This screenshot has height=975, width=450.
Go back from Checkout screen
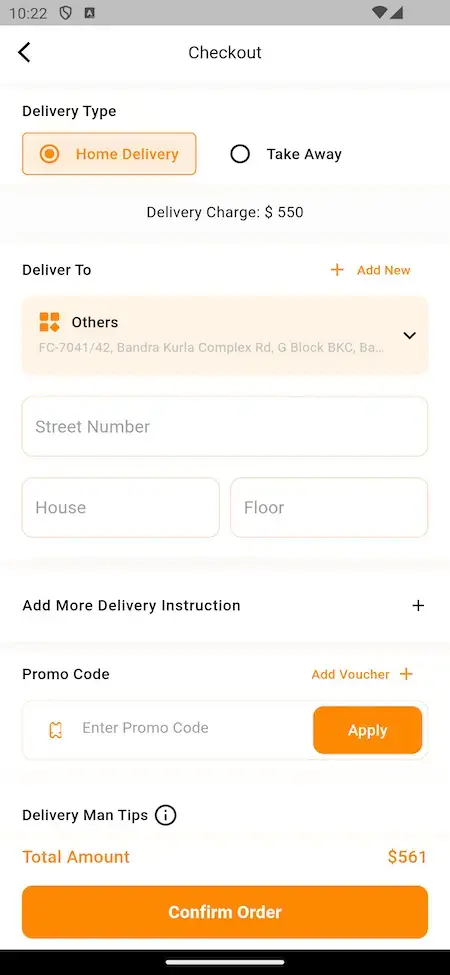pos(24,52)
